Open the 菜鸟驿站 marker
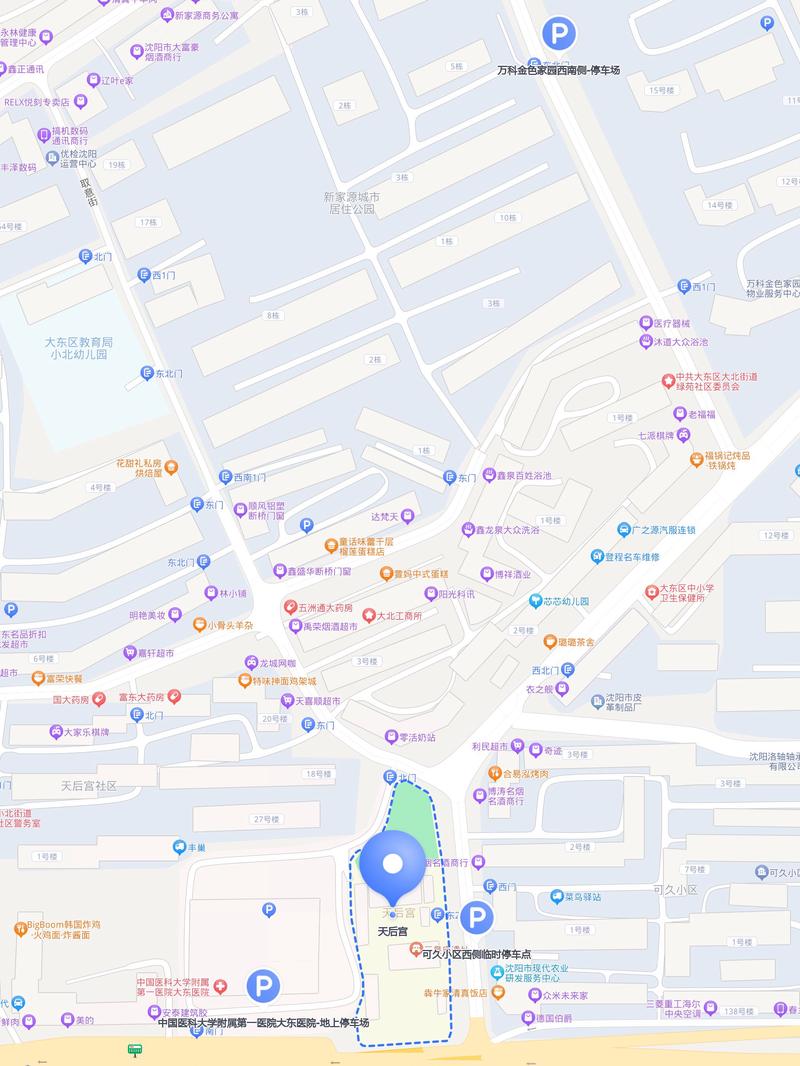The width and height of the screenshot is (800, 1066). (x=556, y=896)
